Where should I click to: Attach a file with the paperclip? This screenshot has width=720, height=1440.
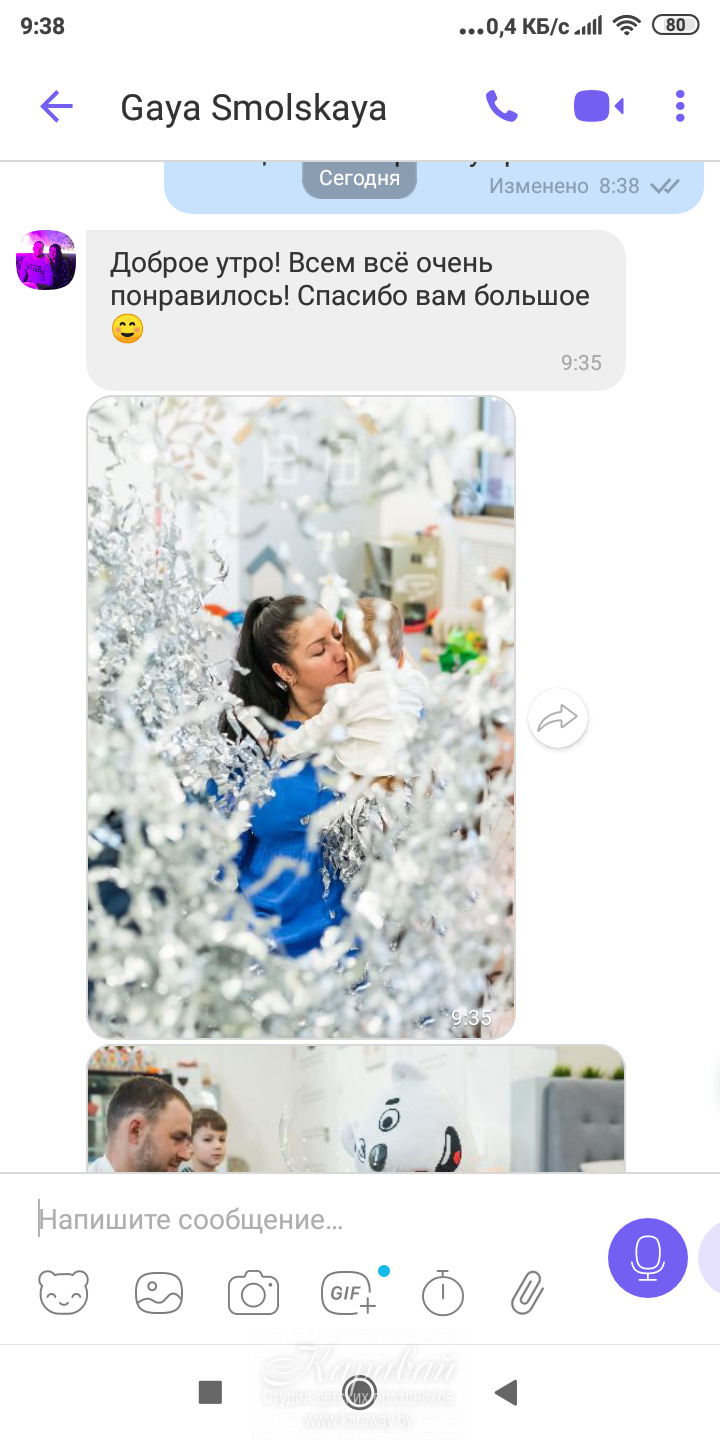point(527,1292)
